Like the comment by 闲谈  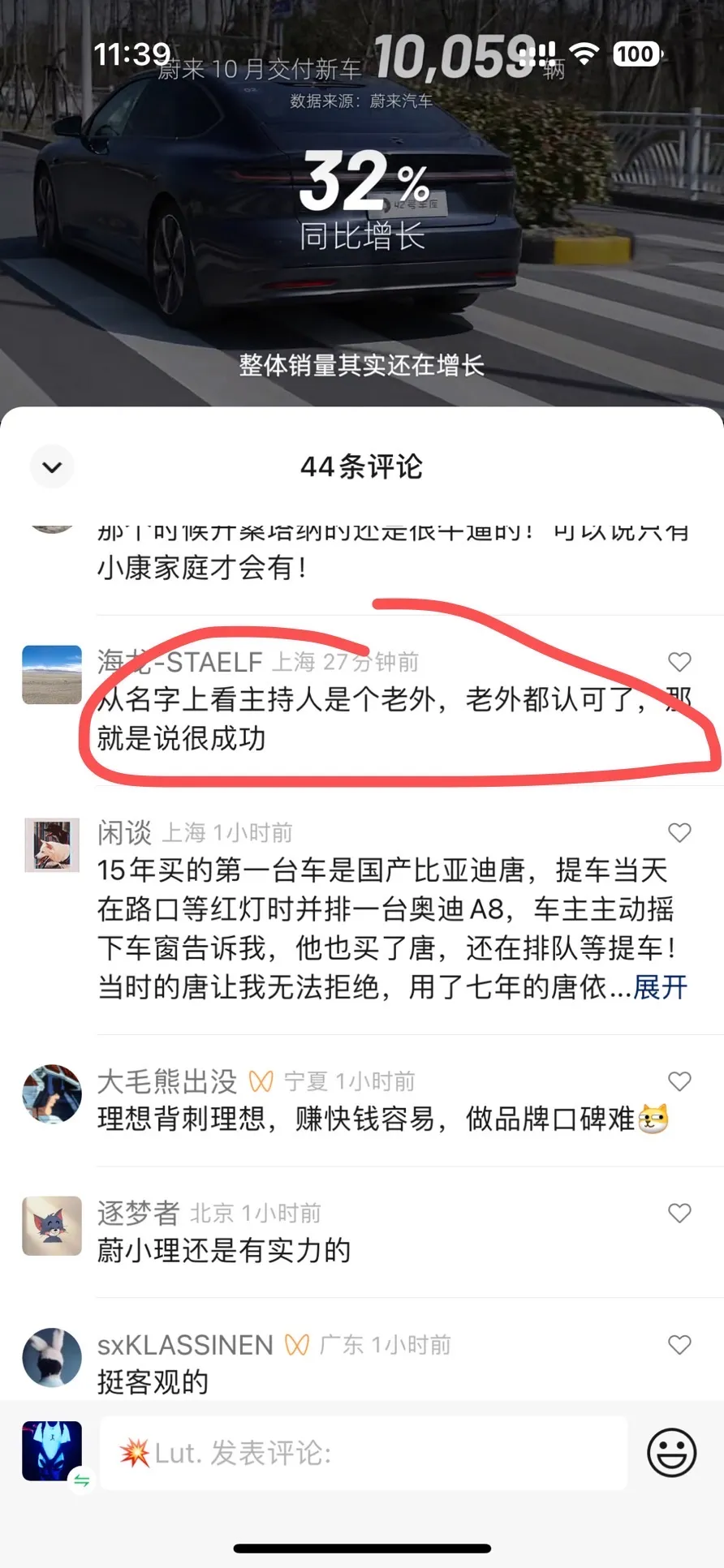click(679, 832)
